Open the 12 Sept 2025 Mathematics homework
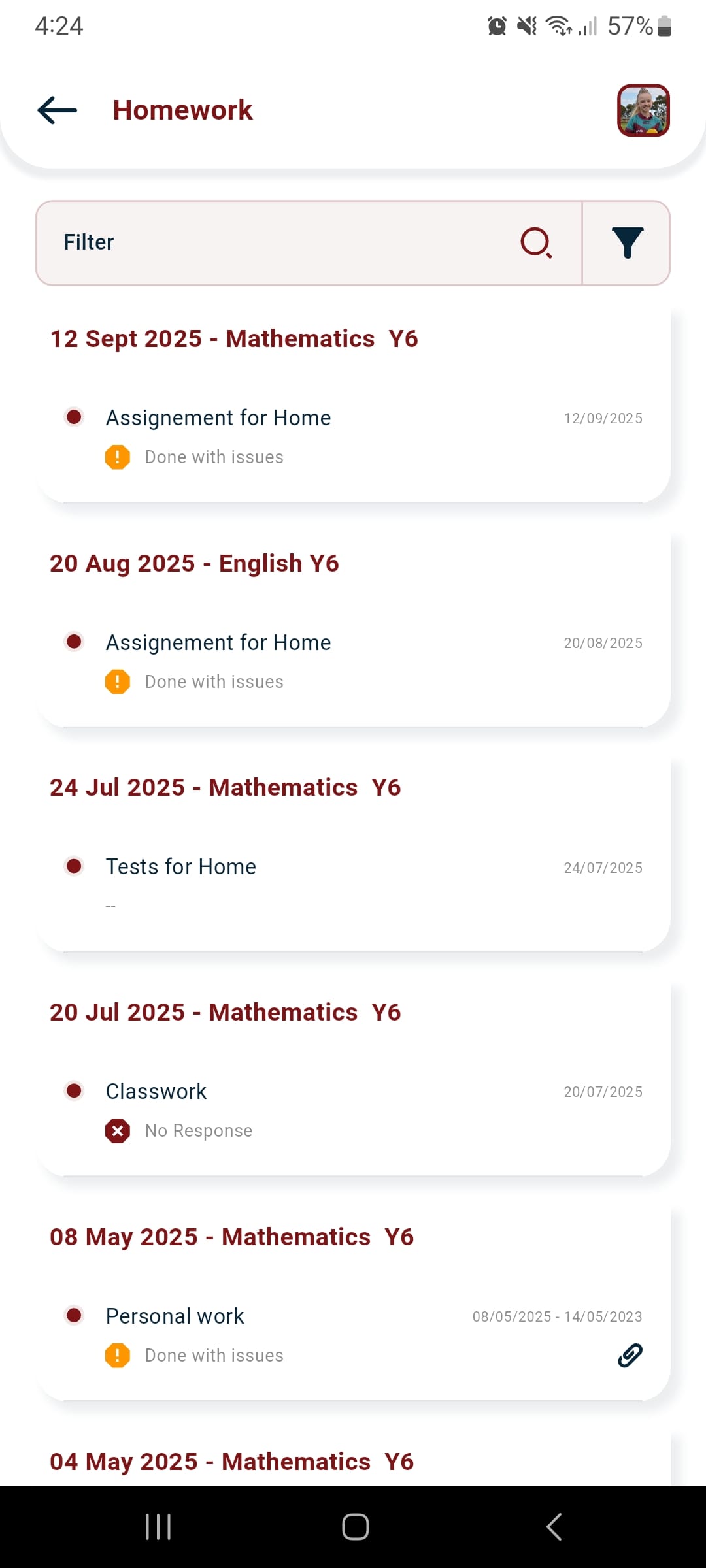The image size is (706, 1568). [353, 400]
